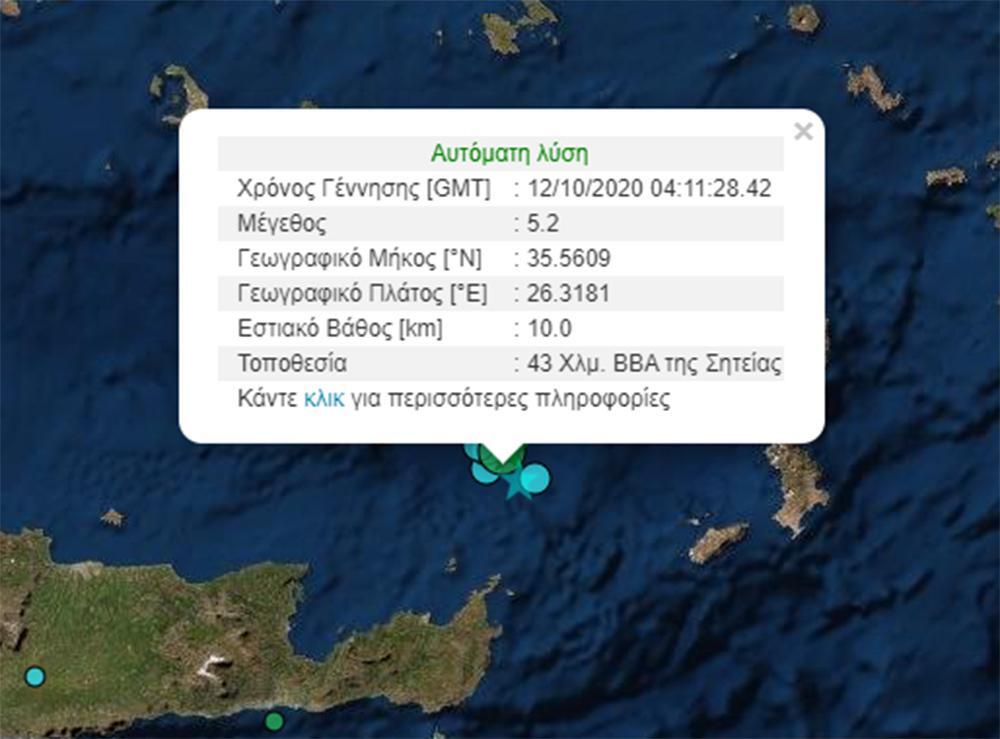Open the κλικ link for more information
The image size is (1000, 739).
tap(324, 399)
